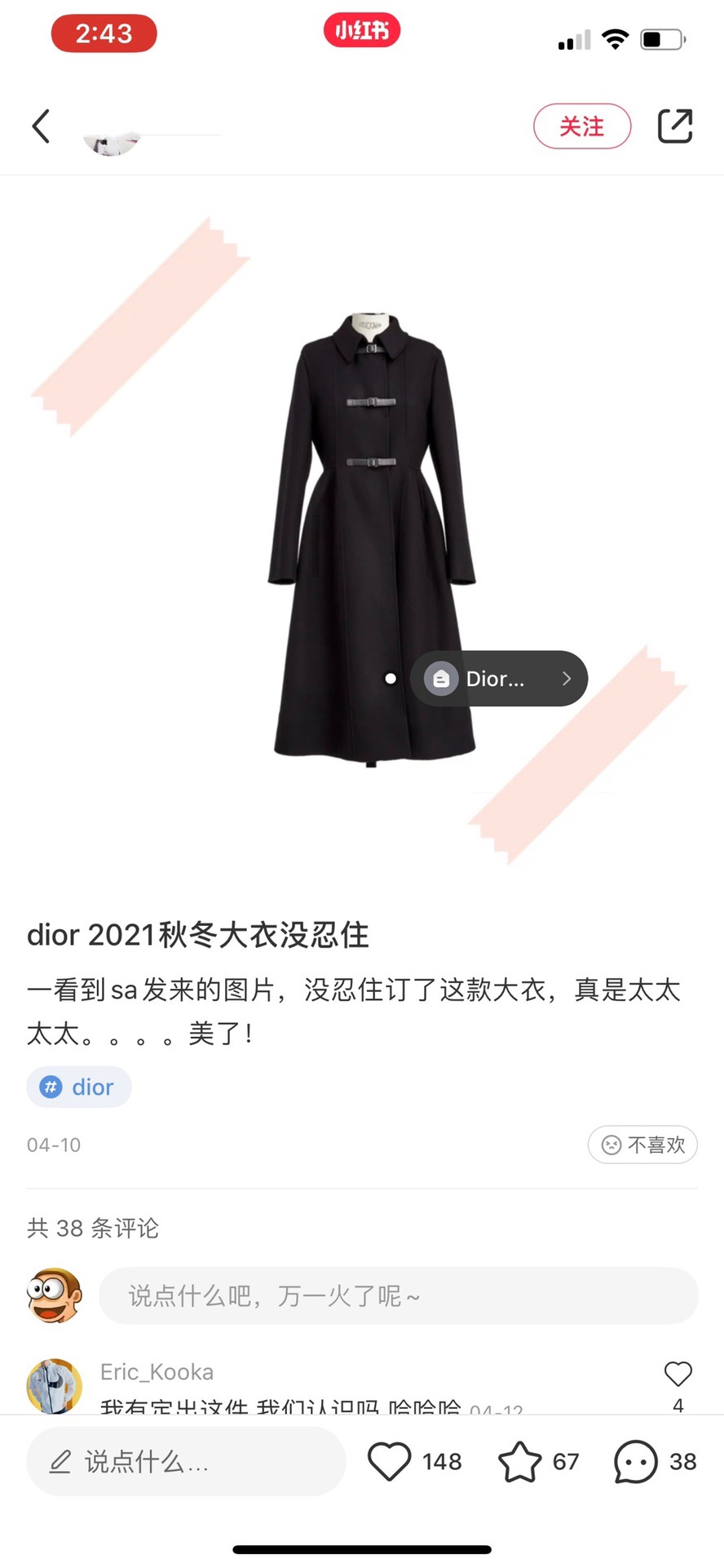Save post with star icon
Image resolution: width=724 pixels, height=1568 pixels.
(x=519, y=1461)
